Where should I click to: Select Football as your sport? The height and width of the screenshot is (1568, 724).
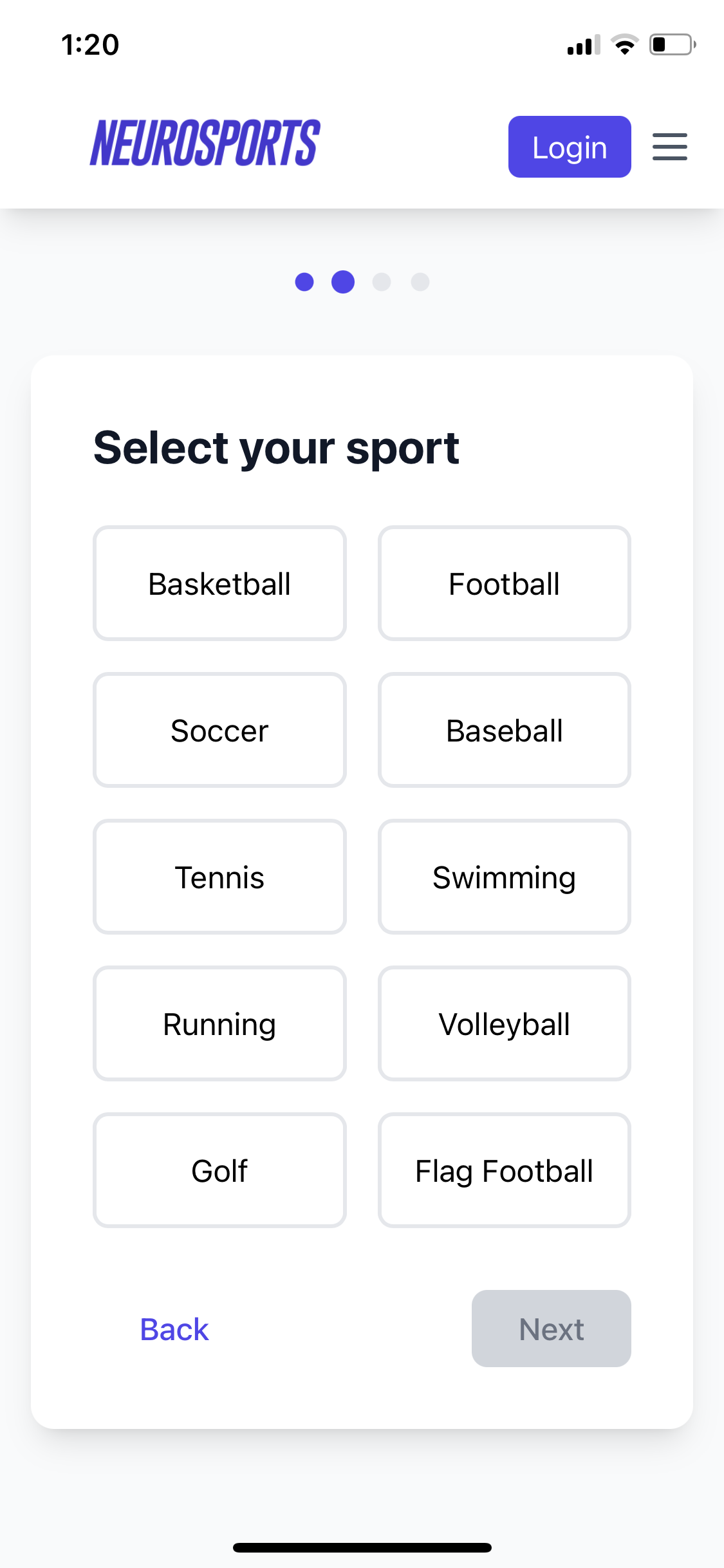click(x=504, y=583)
